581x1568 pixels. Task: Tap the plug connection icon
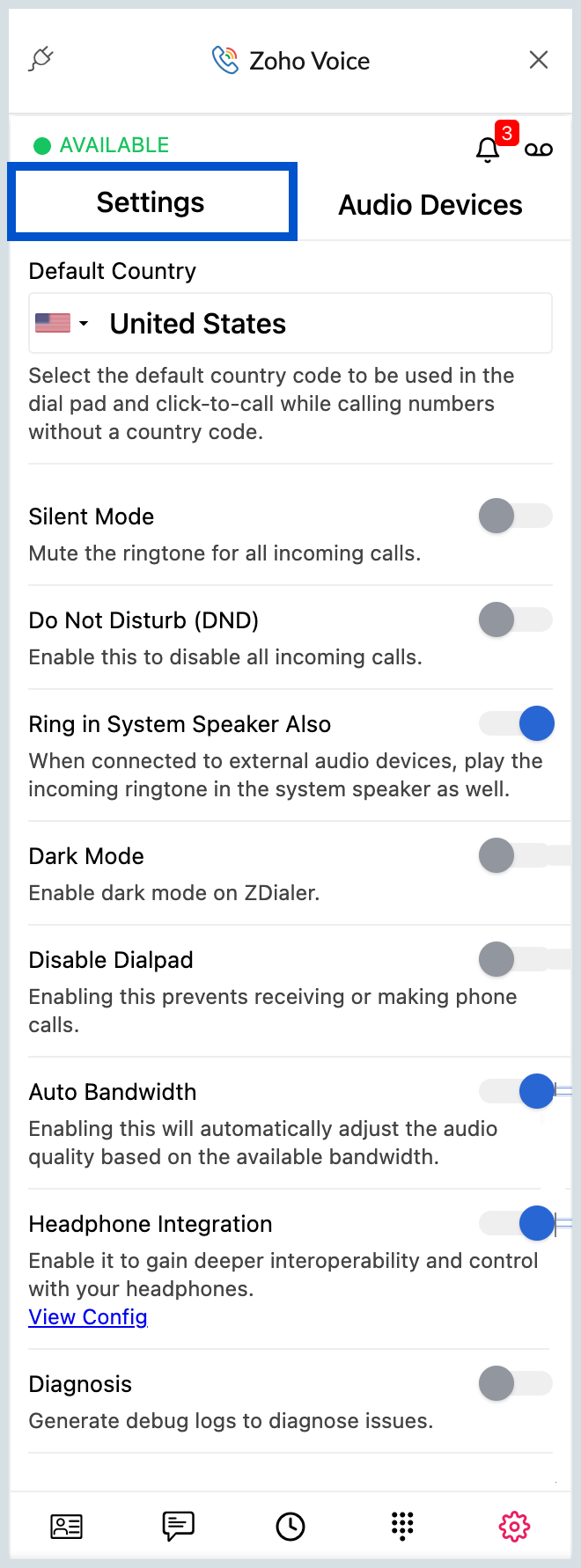coord(41,60)
